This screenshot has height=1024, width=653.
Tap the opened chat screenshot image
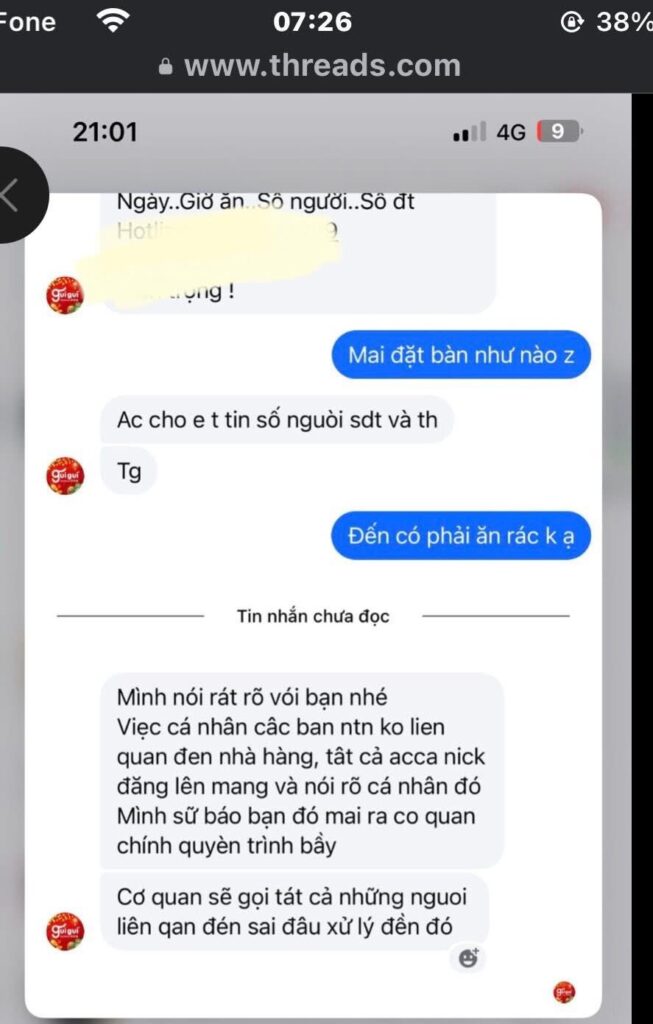(313, 600)
